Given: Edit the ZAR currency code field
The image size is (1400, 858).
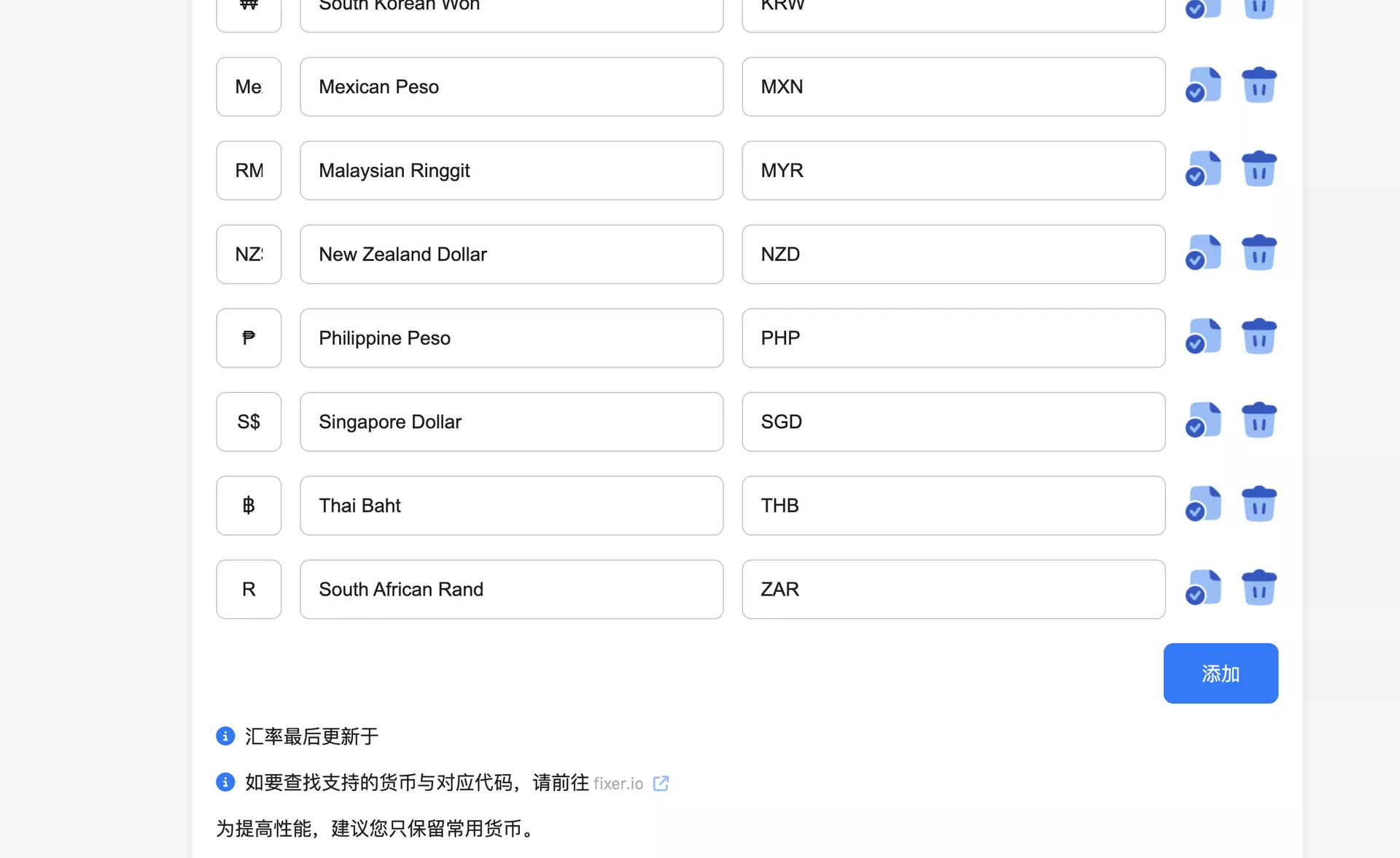Looking at the screenshot, I should click(953, 589).
